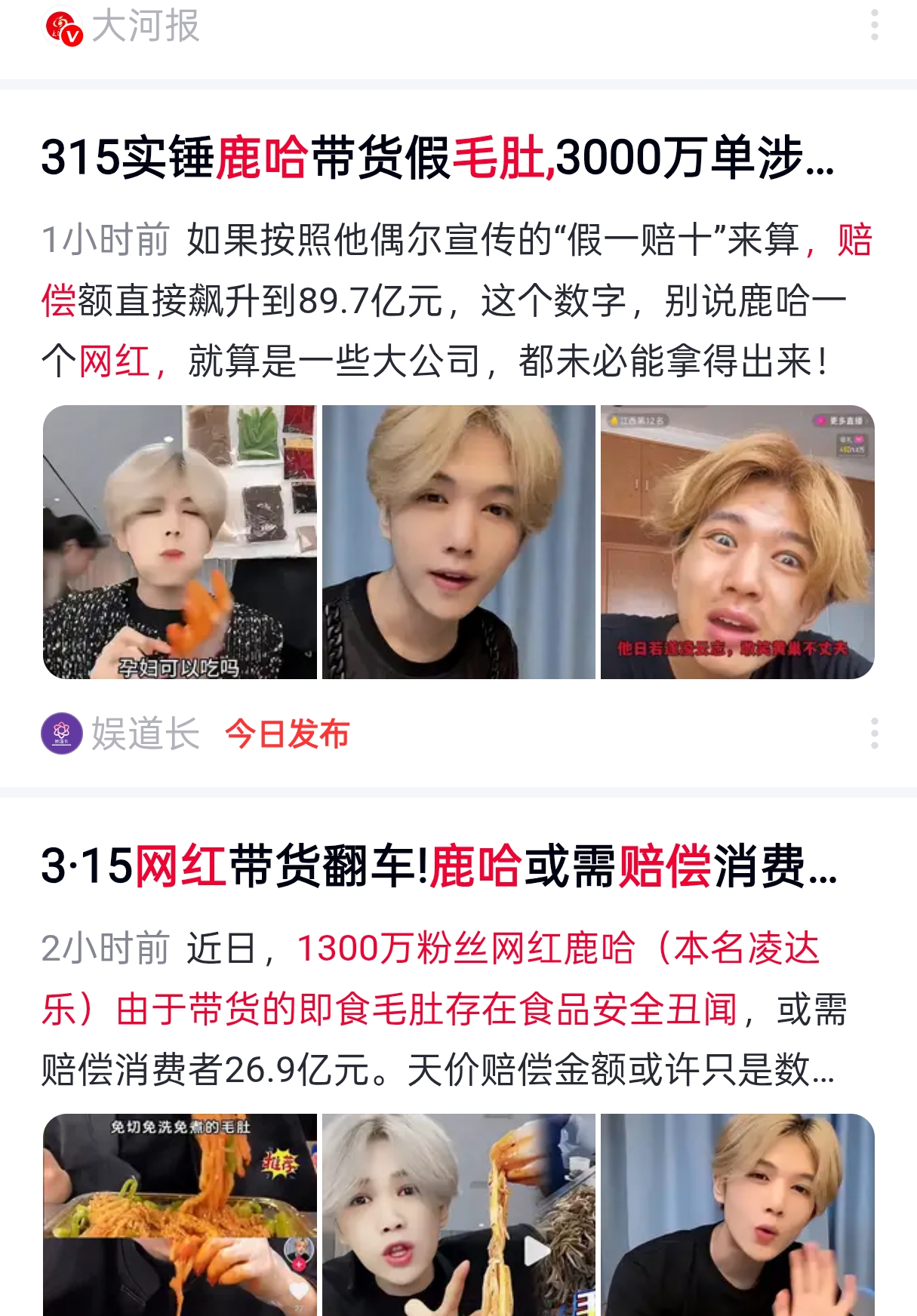Image resolution: width=917 pixels, height=1316 pixels.
Task: Open the overflow menu beside 大河报
Action: (874, 26)
